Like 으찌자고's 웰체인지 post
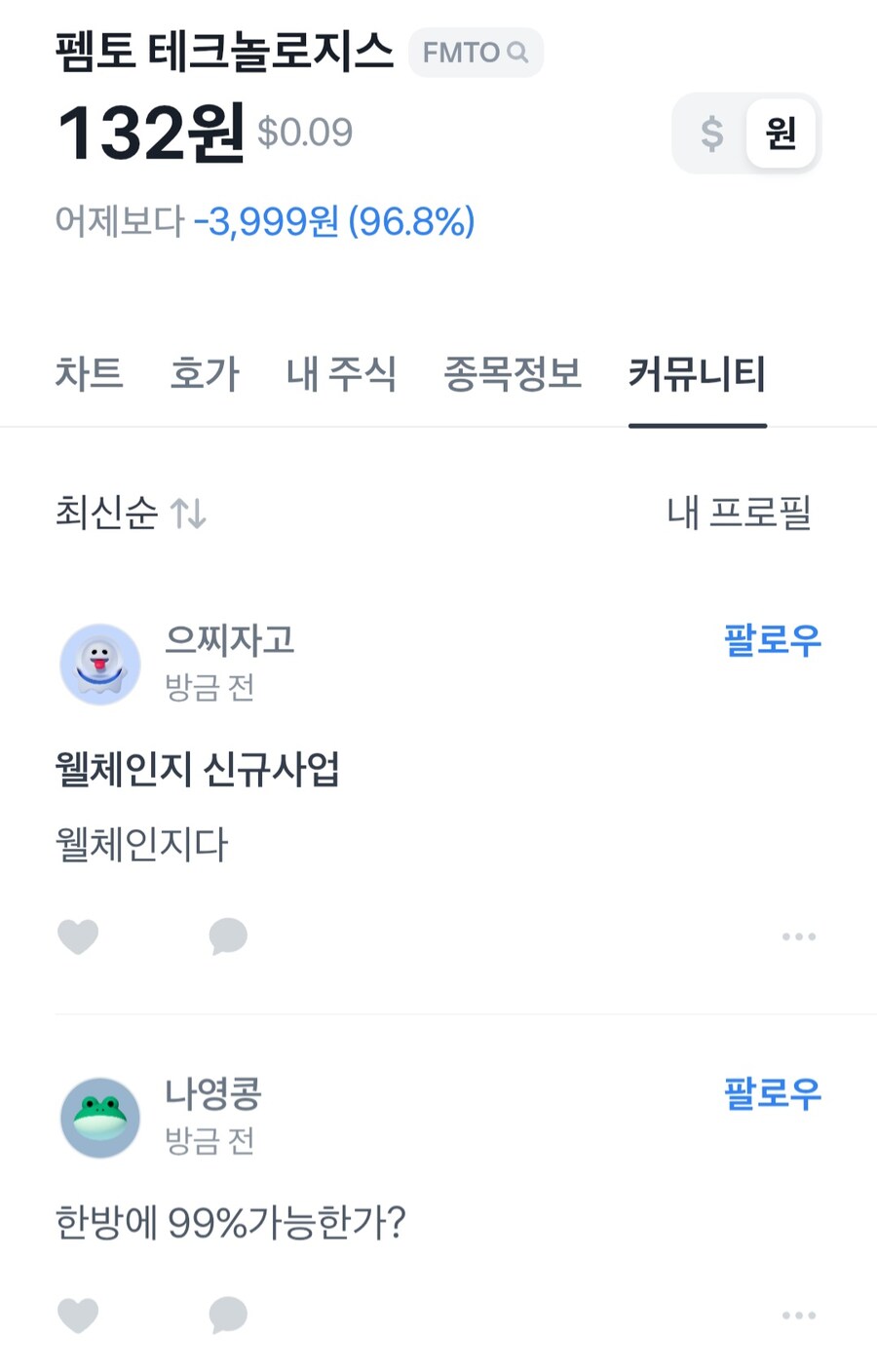The width and height of the screenshot is (877, 1372). tap(78, 936)
